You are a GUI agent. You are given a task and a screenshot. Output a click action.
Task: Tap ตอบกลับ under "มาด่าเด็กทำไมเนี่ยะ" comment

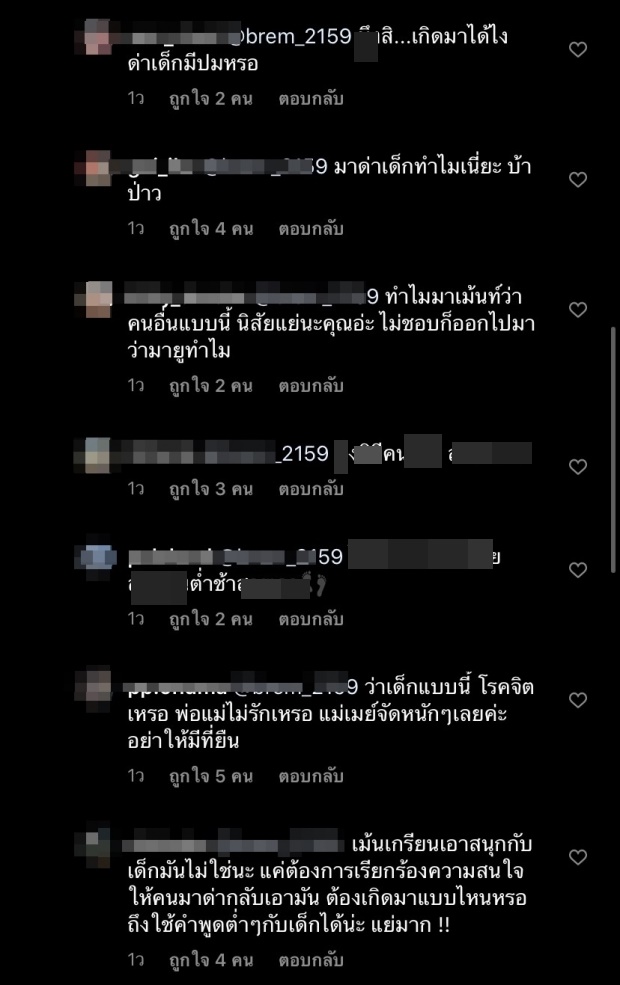[310, 229]
